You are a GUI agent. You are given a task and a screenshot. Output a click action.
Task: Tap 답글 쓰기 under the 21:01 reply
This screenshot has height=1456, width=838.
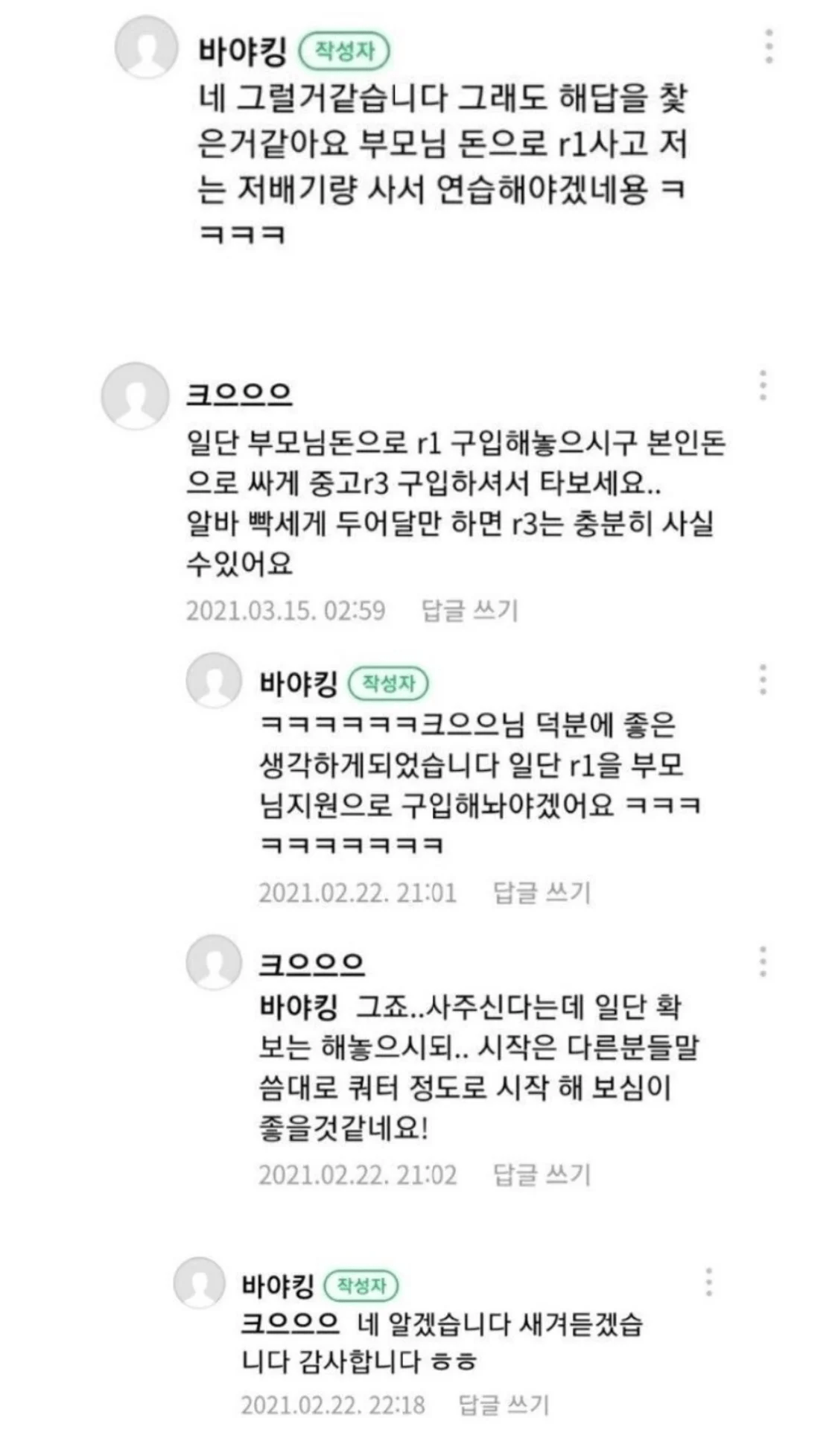click(542, 892)
